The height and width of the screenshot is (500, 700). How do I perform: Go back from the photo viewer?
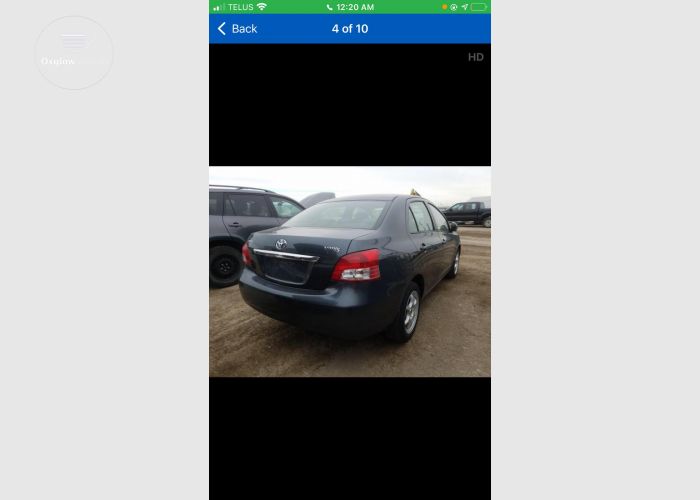(x=237, y=29)
